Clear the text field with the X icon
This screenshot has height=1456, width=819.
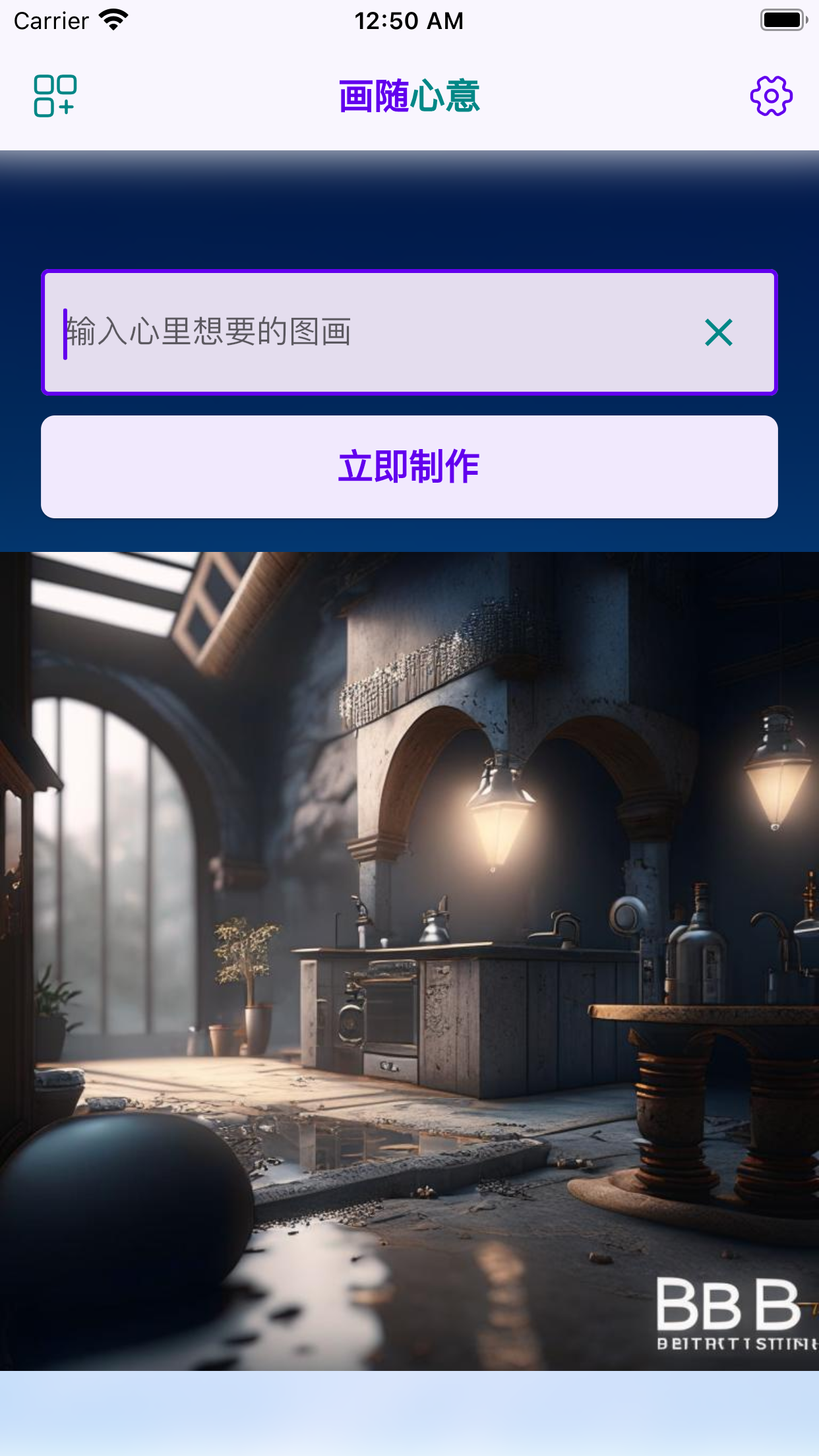(x=718, y=332)
